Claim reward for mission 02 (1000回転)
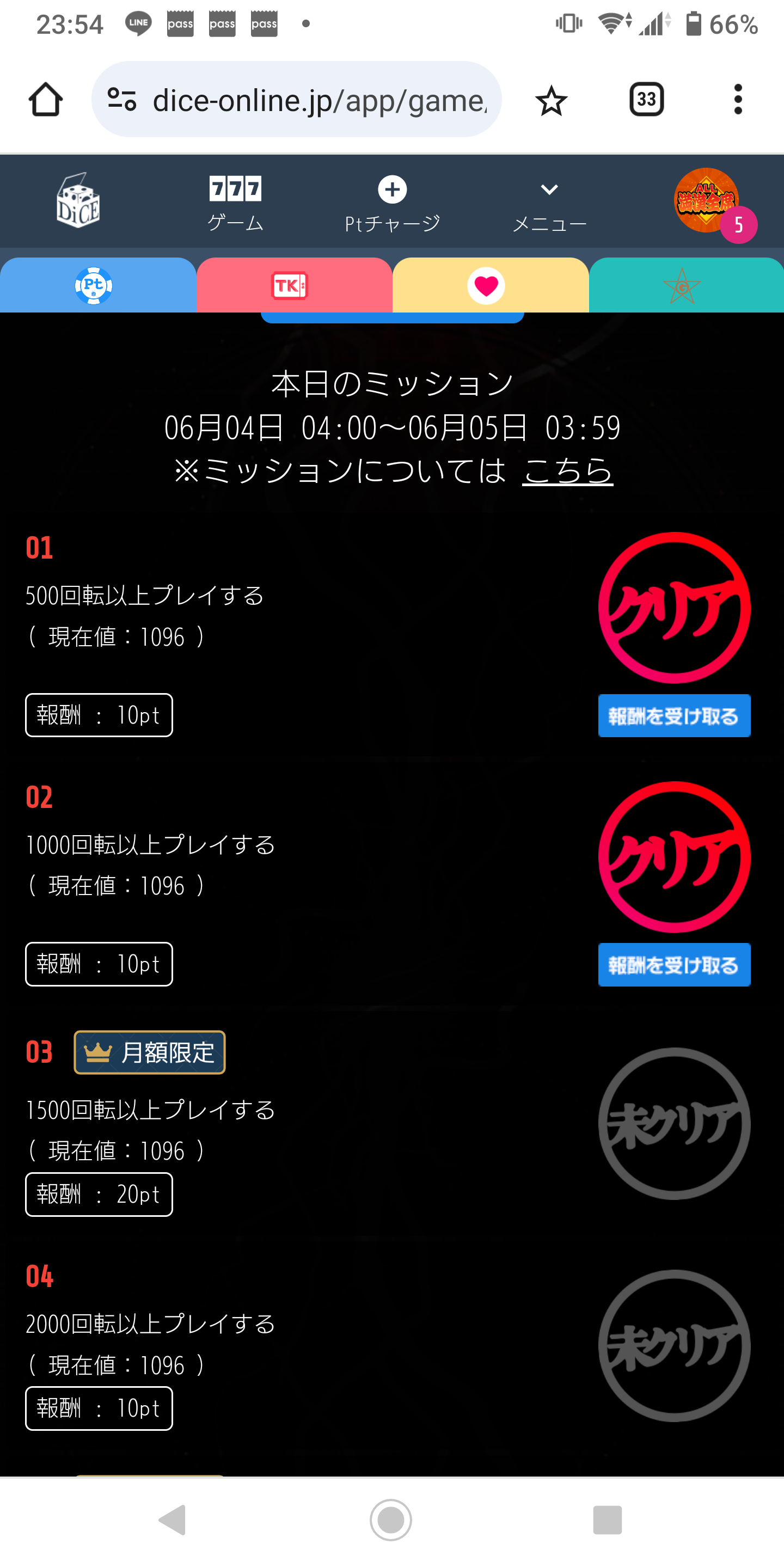Image resolution: width=784 pixels, height=1568 pixels. [x=675, y=965]
